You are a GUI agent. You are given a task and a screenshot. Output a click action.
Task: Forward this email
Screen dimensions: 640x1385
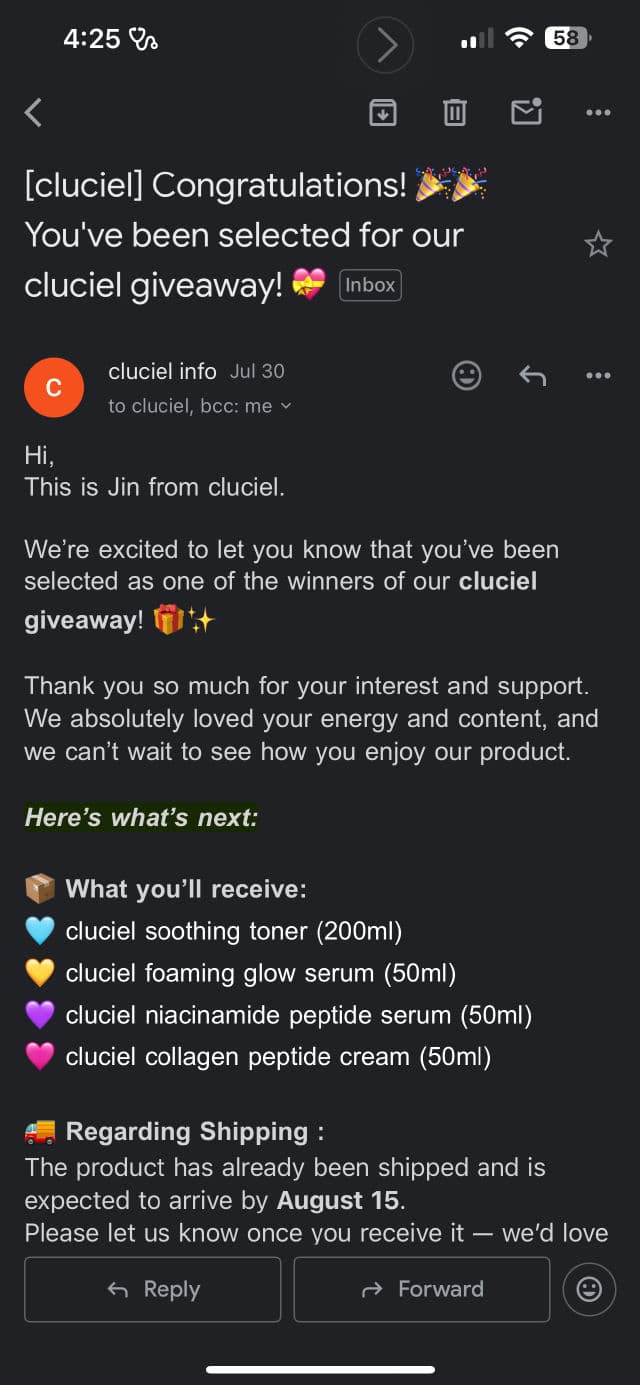(422, 1290)
